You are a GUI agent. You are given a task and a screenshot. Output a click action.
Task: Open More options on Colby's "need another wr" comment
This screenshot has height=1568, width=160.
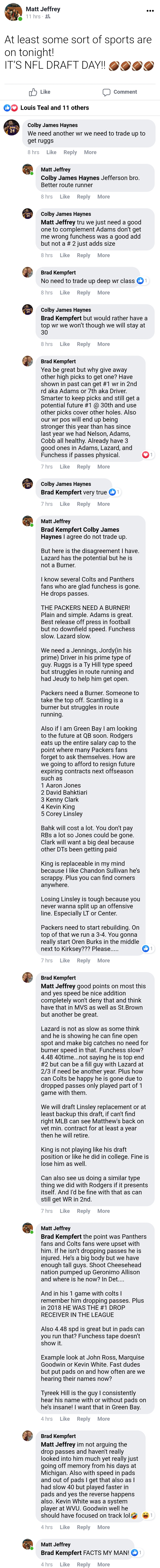click(x=90, y=152)
